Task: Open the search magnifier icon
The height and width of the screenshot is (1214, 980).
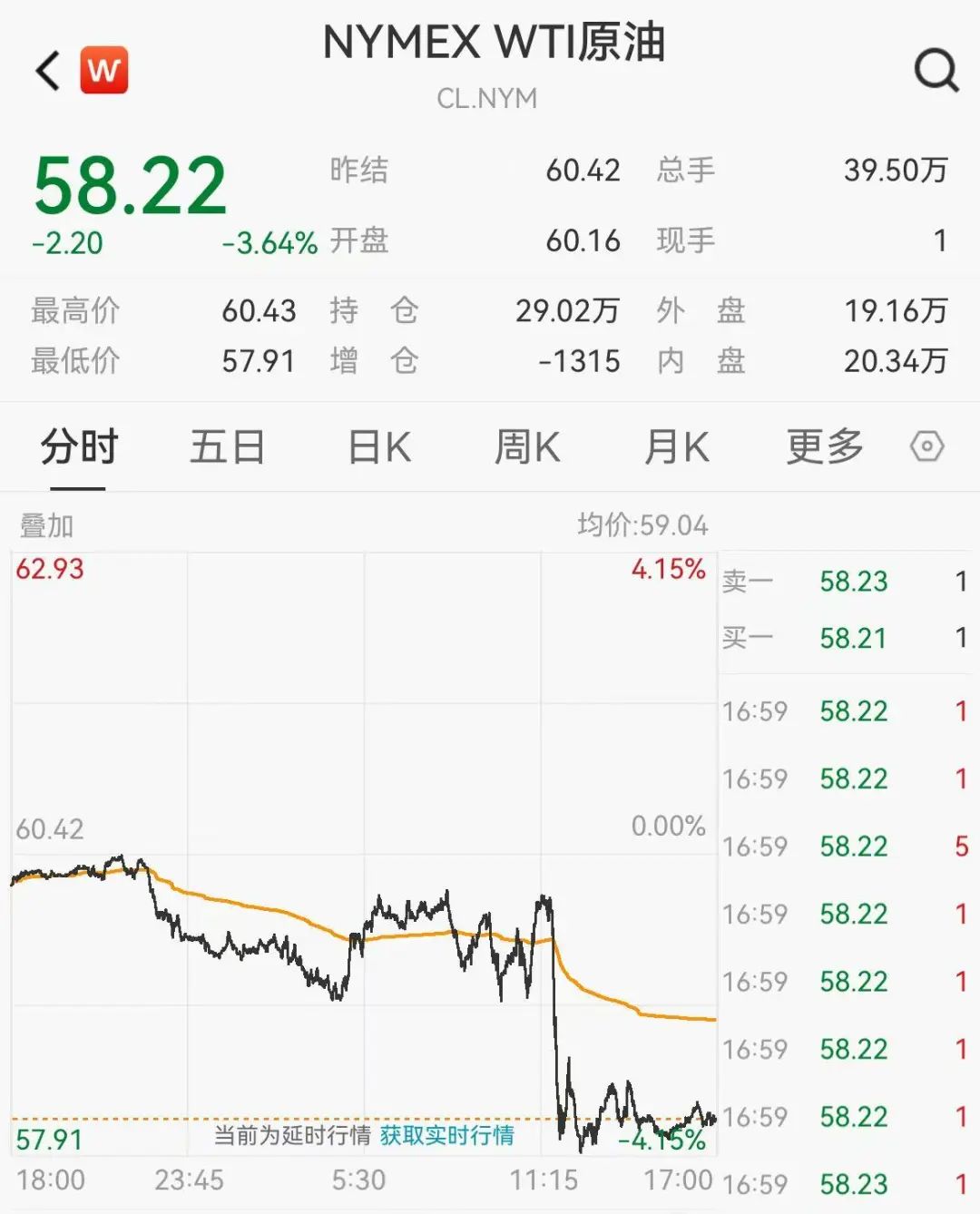Action: point(936,69)
